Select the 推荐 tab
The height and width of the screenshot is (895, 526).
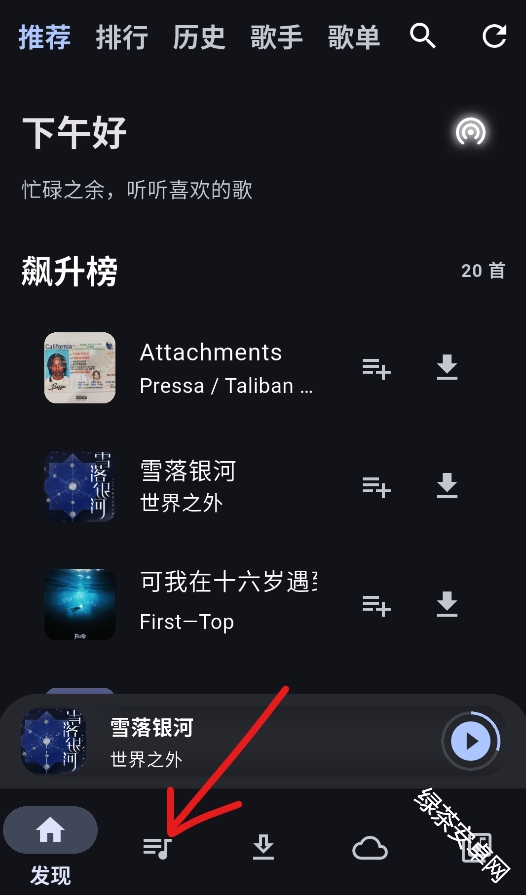44,38
